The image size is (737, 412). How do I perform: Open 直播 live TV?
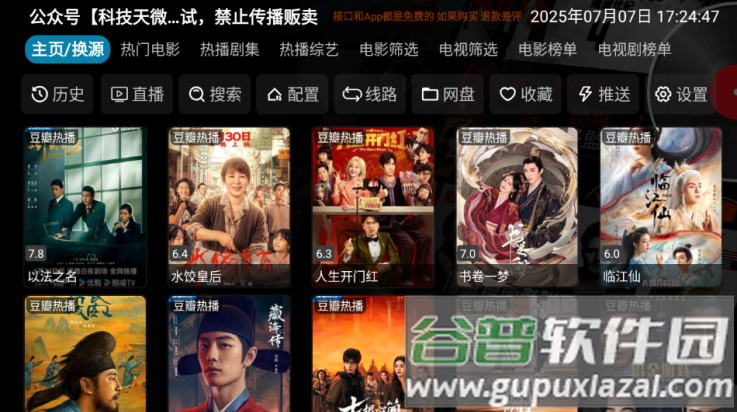(x=137, y=94)
